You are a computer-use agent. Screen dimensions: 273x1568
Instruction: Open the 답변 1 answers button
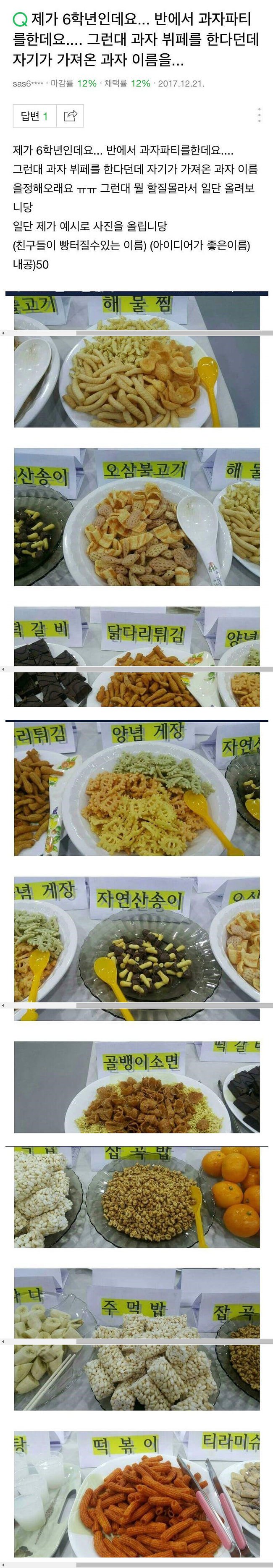tap(35, 115)
